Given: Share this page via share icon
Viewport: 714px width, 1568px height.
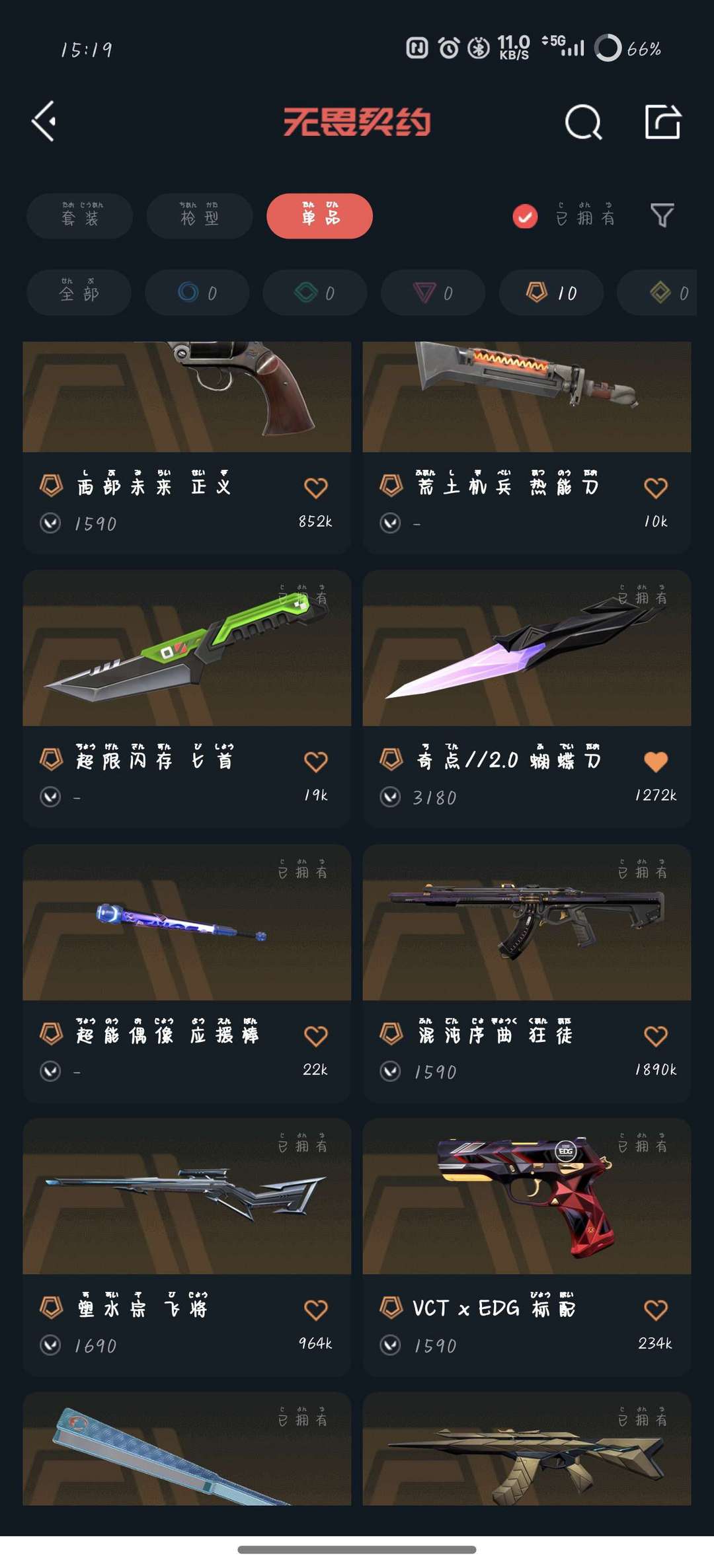Looking at the screenshot, I should tap(662, 122).
